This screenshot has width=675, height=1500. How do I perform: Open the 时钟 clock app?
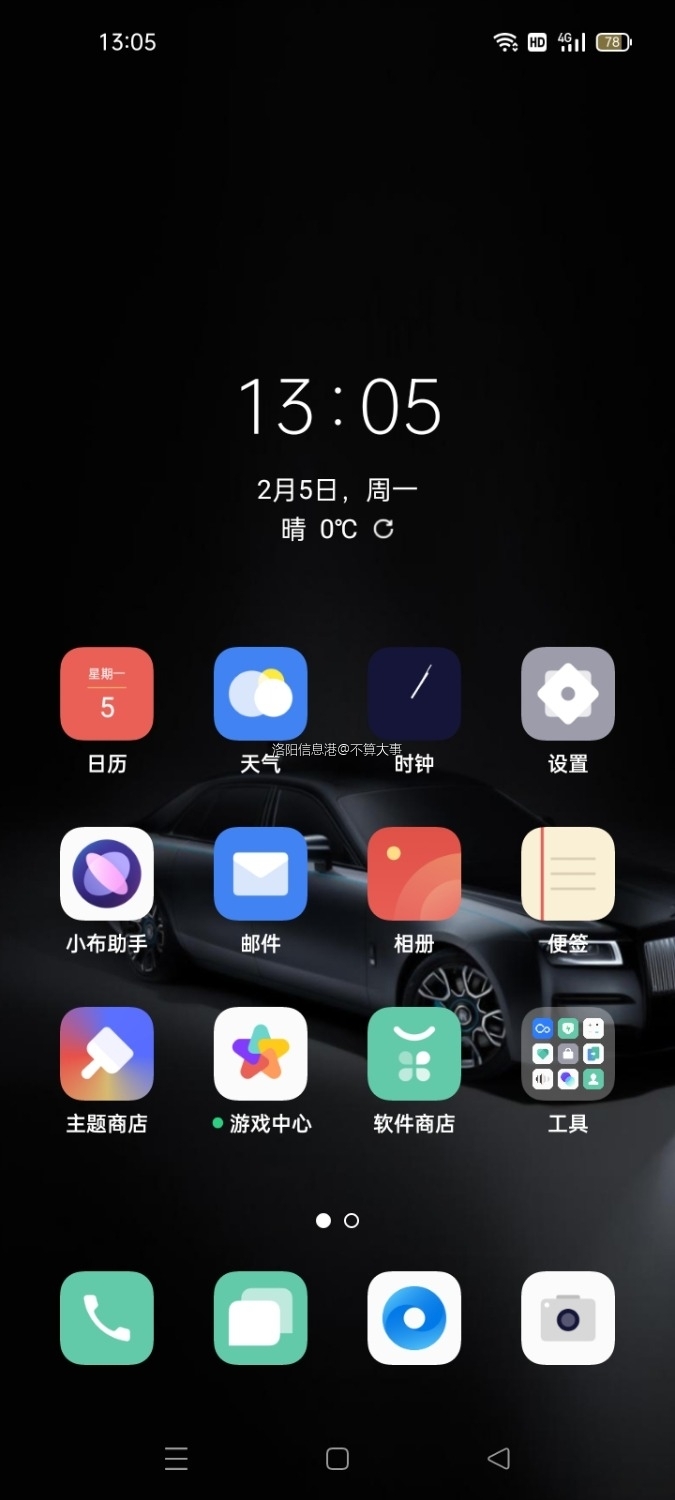coord(414,694)
